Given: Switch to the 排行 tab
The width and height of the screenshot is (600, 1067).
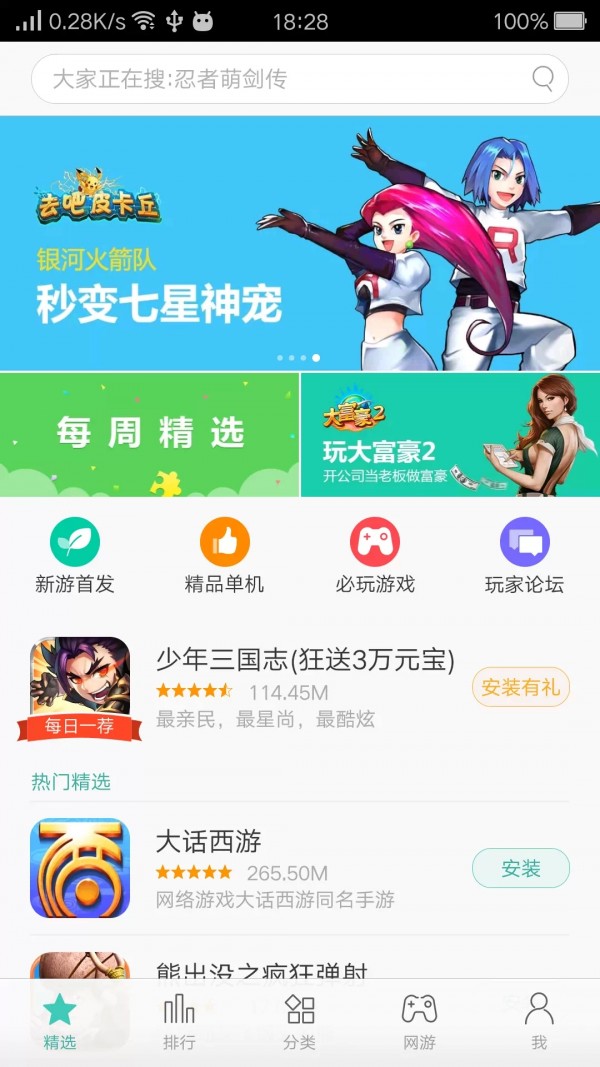Looking at the screenshot, I should pos(179,1020).
